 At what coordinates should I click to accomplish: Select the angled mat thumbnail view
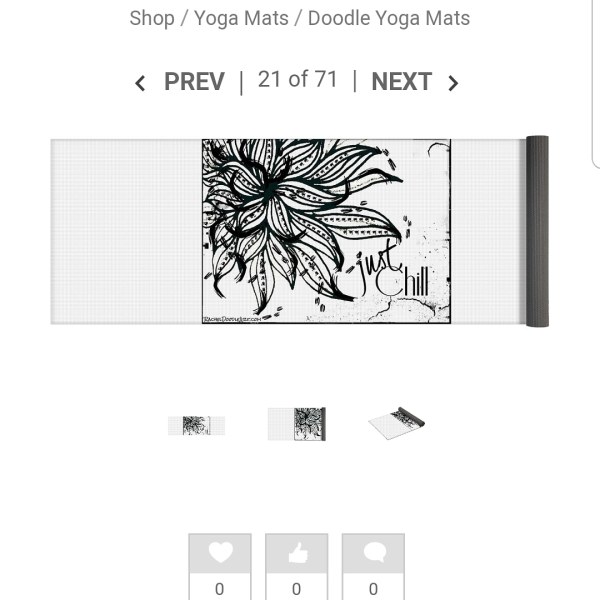[396, 423]
